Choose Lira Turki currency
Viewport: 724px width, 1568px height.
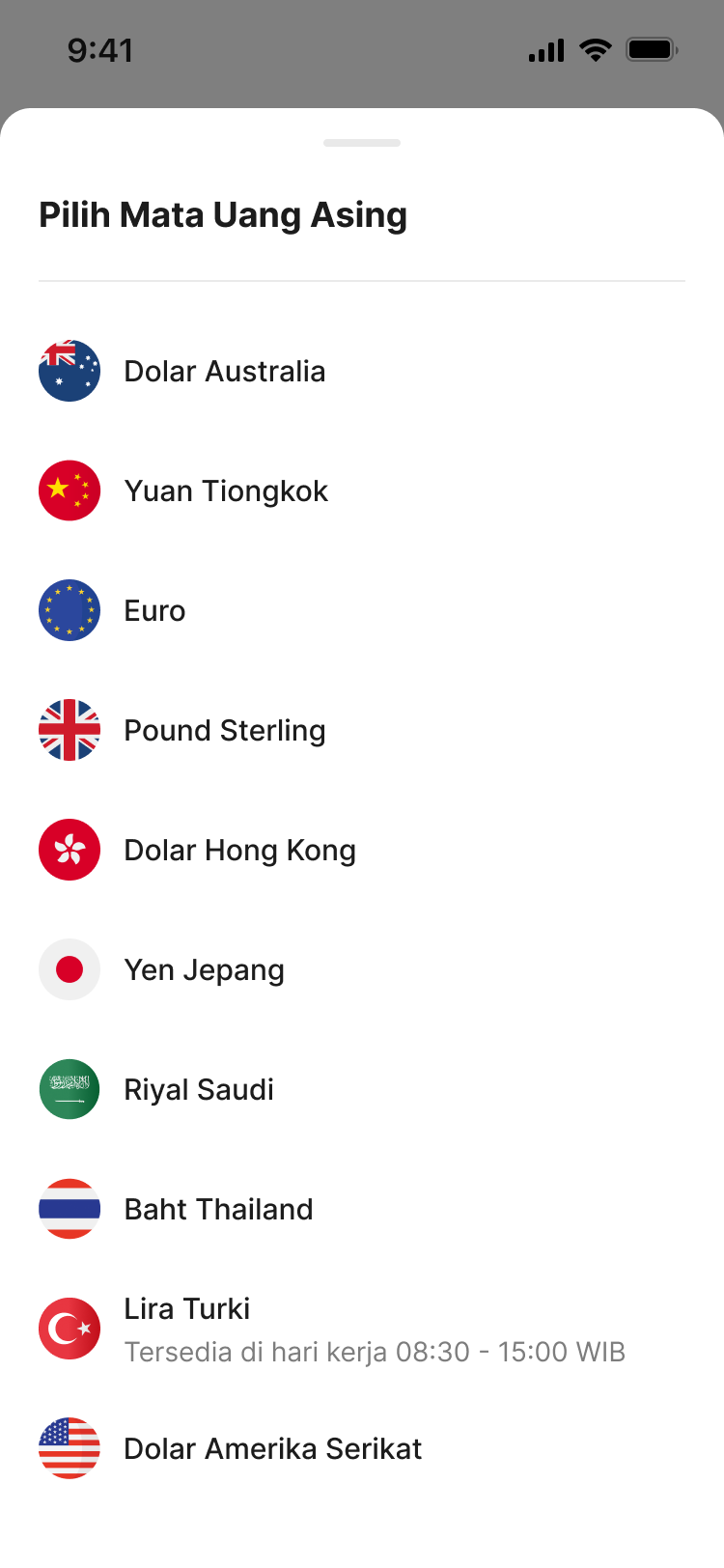[187, 1310]
